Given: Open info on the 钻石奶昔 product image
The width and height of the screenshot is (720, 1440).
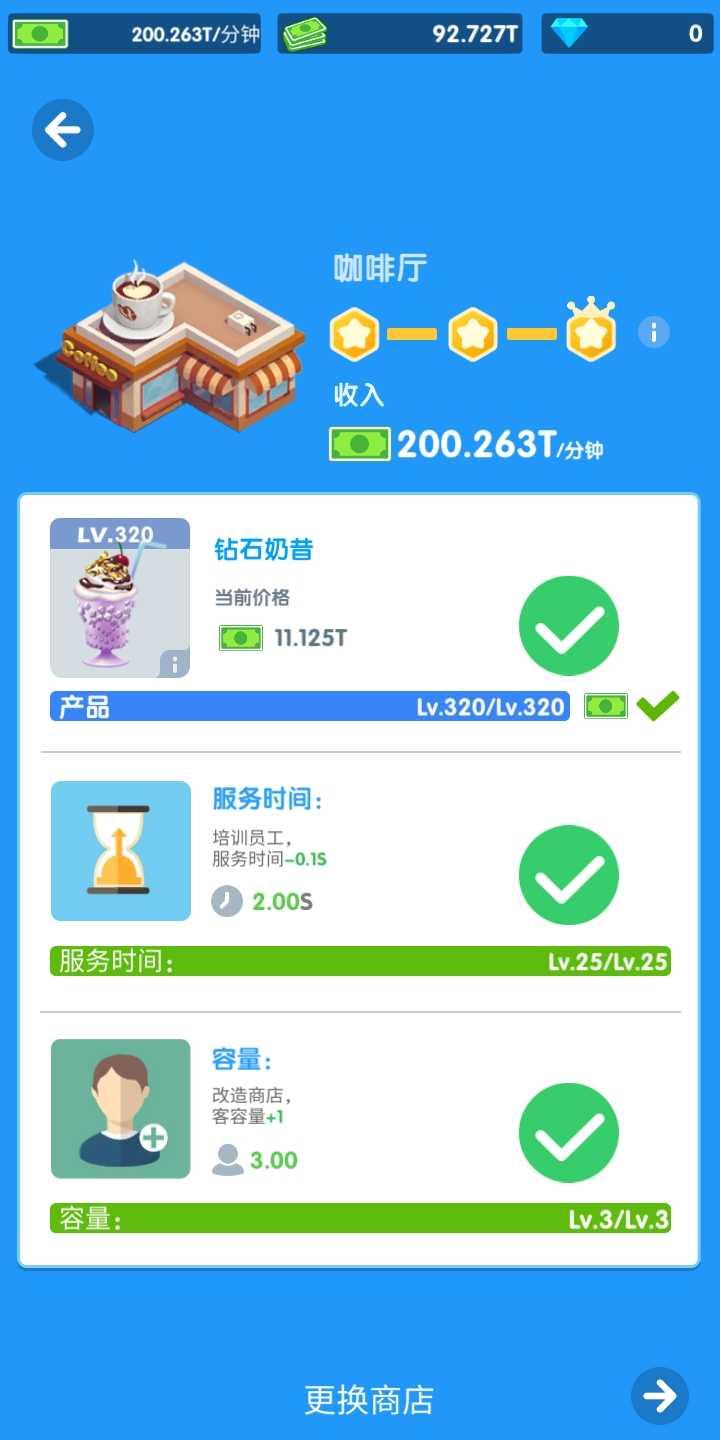Looking at the screenshot, I should (x=174, y=663).
